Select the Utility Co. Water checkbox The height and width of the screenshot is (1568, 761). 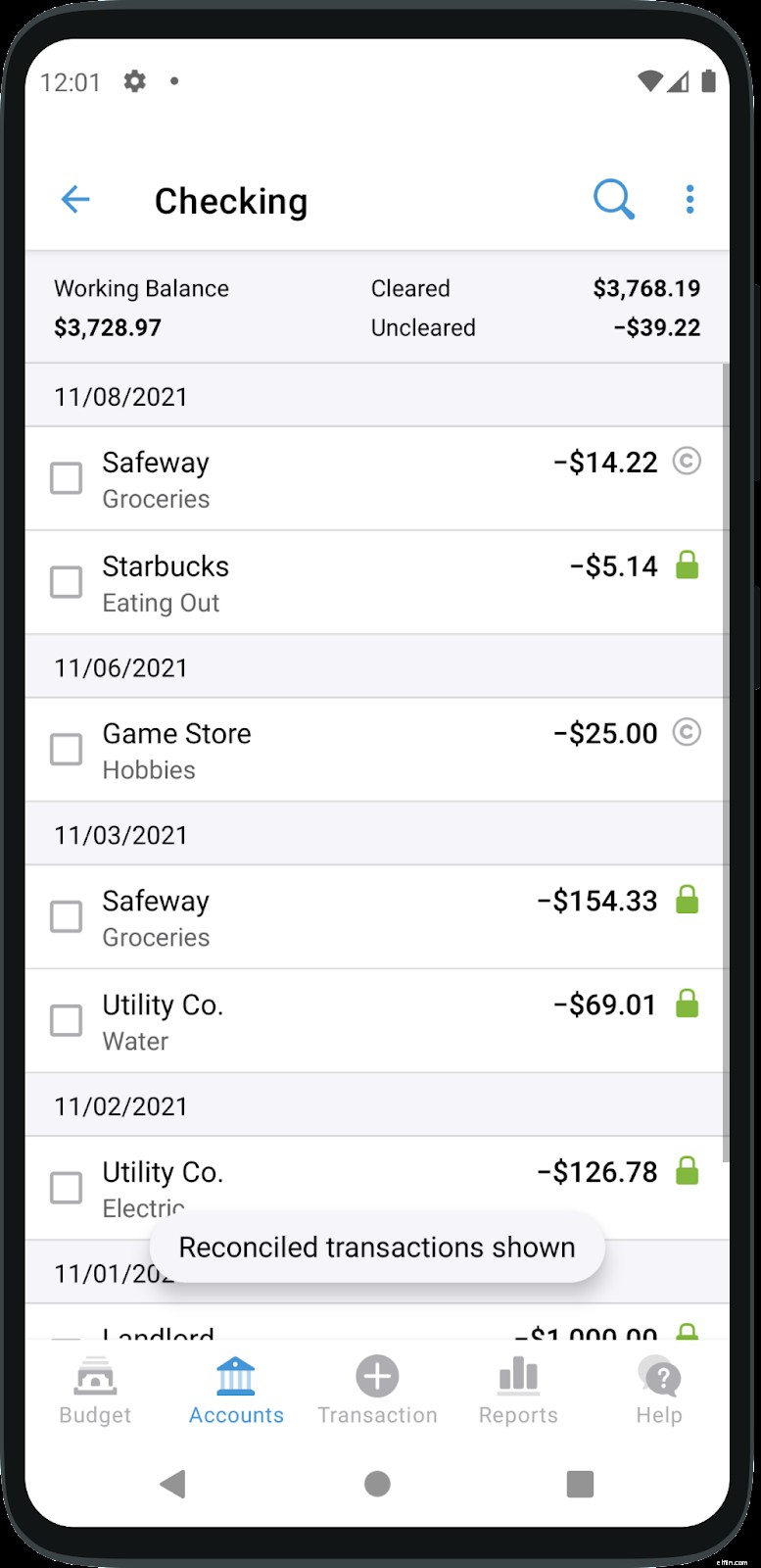pos(66,1020)
